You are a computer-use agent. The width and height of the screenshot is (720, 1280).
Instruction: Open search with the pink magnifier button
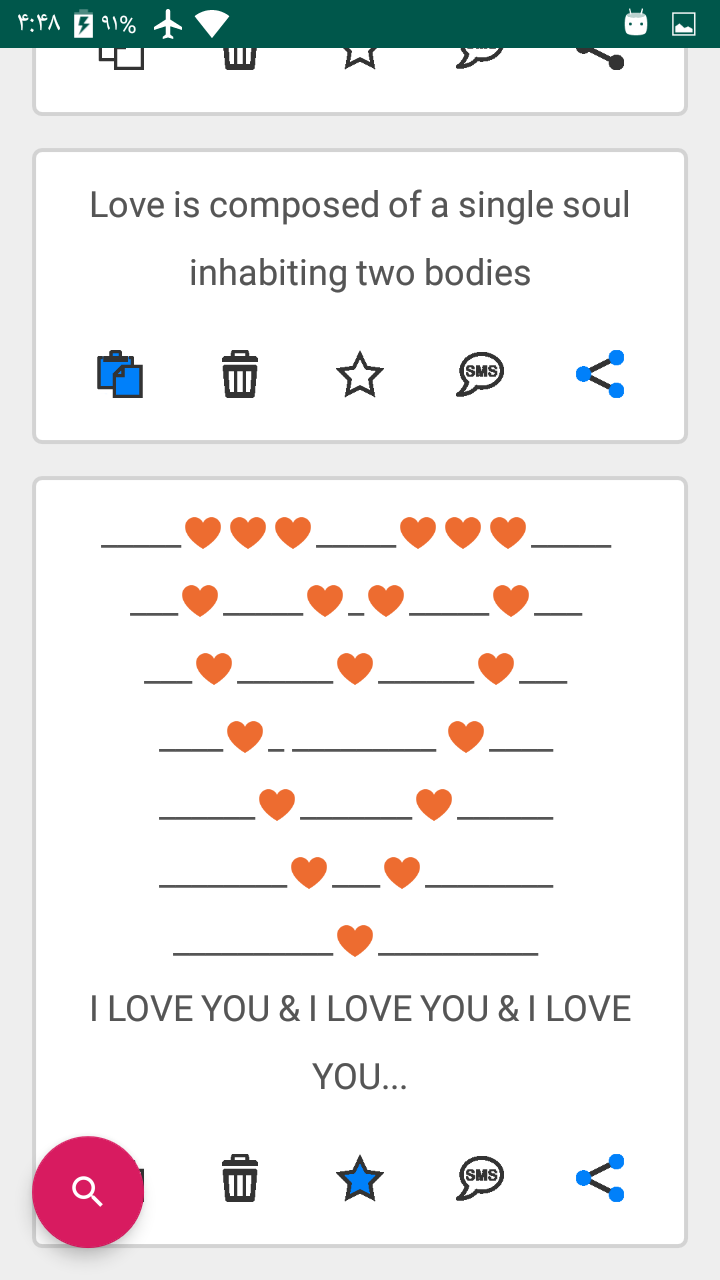pyautogui.click(x=88, y=1191)
